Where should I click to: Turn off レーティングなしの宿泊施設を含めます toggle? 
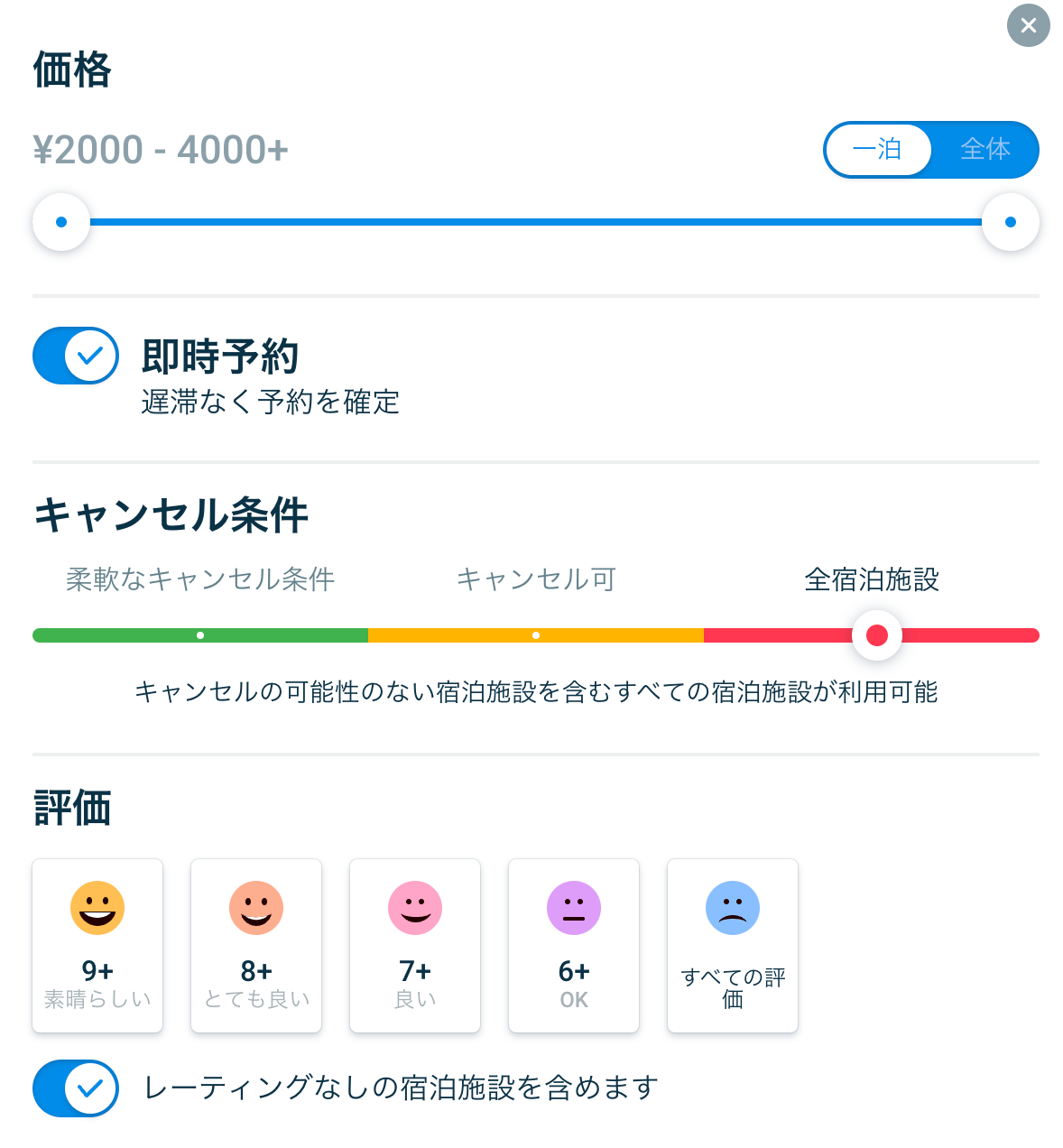76,1088
